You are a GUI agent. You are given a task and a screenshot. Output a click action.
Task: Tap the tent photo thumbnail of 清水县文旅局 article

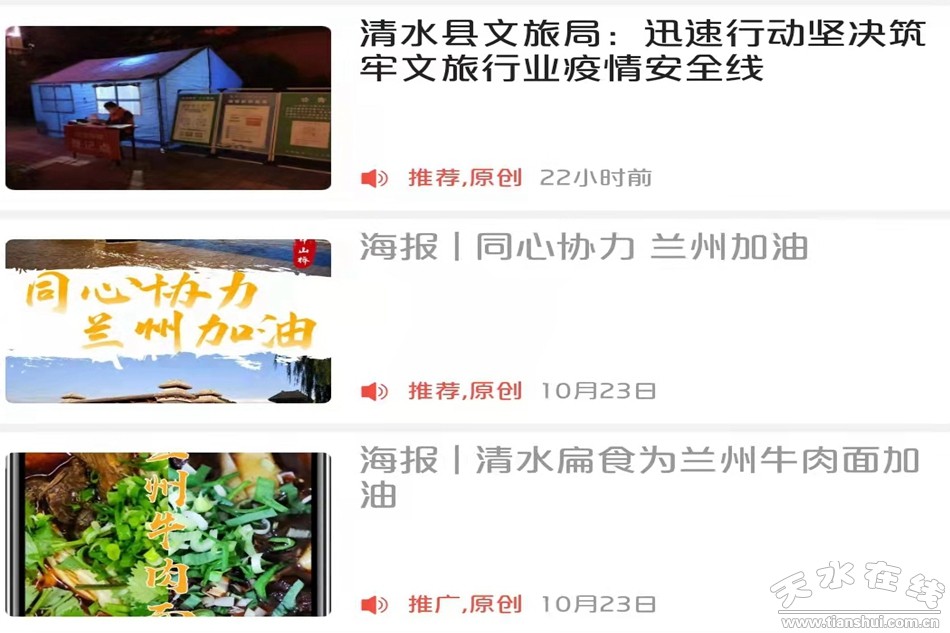[168, 108]
